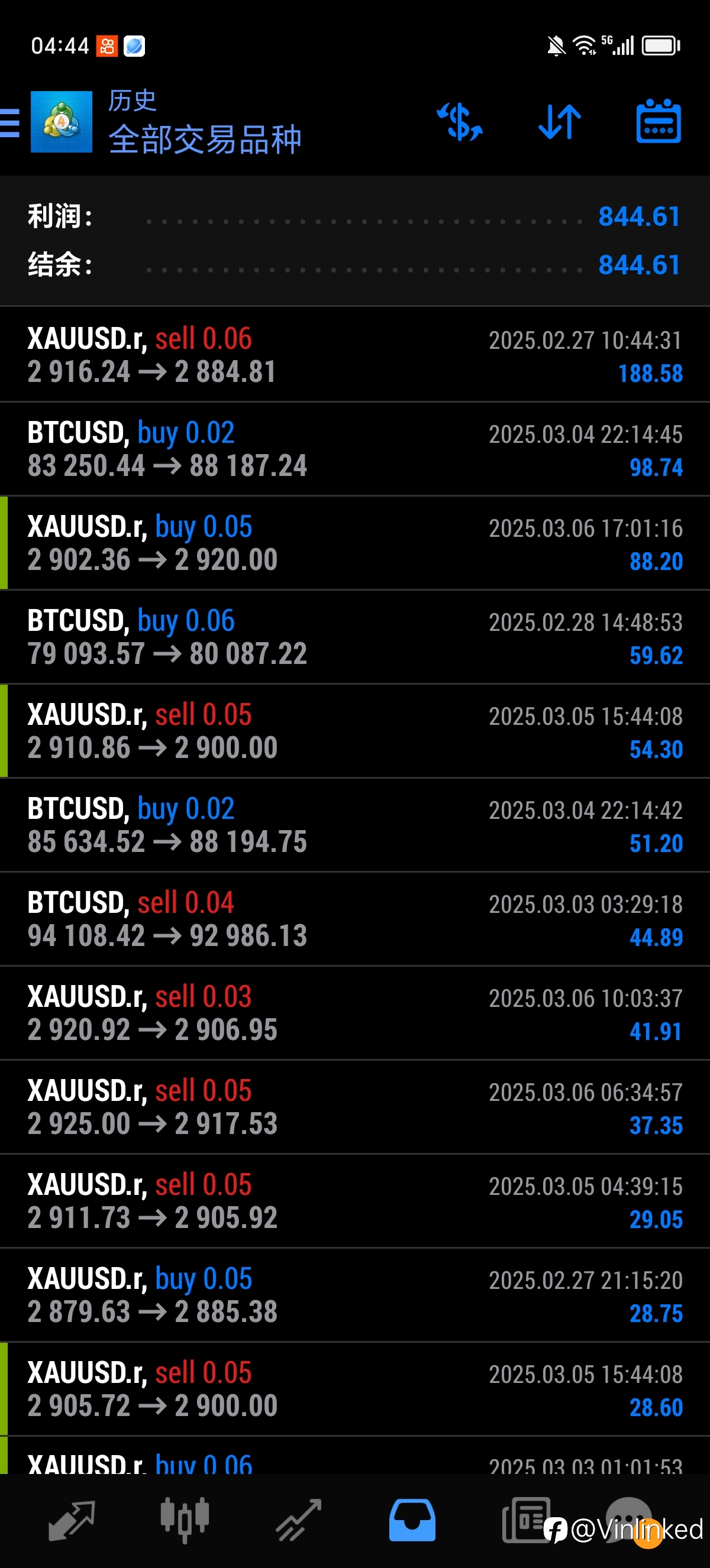Select the History inbox tab
The height and width of the screenshot is (1568, 710).
pos(412,1520)
